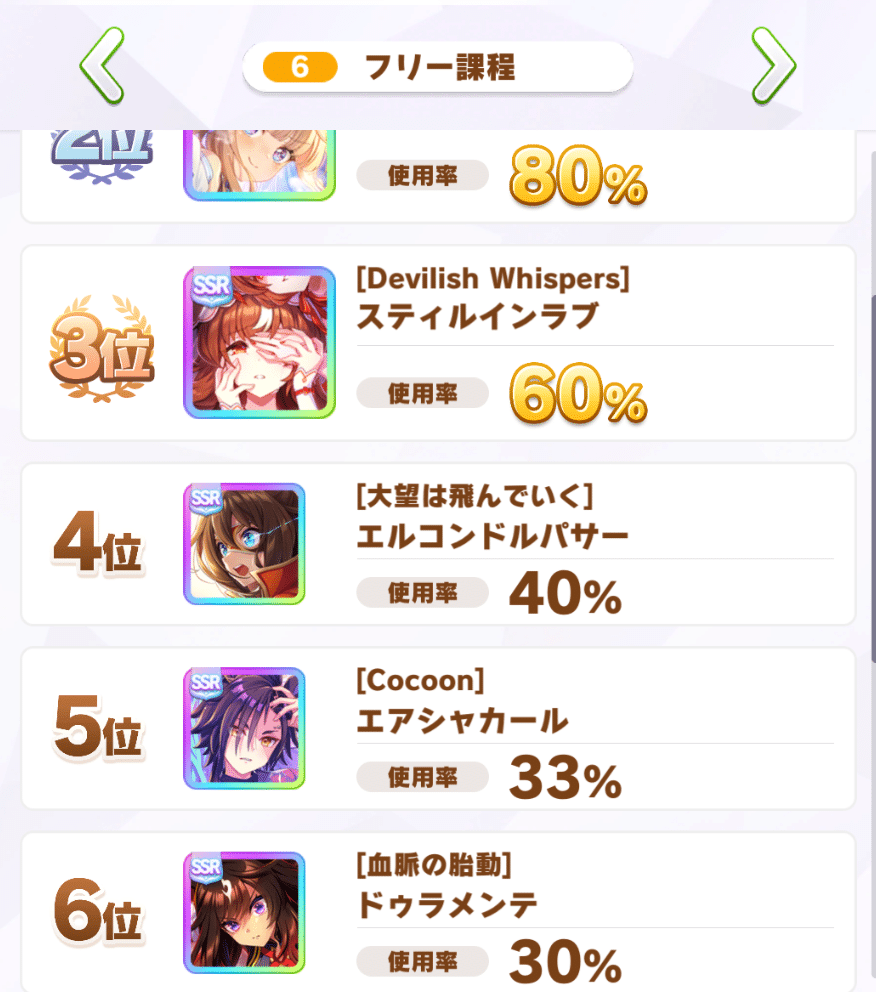Open the 5位 エアシャカール support card
This screenshot has height=992, width=876.
244,728
